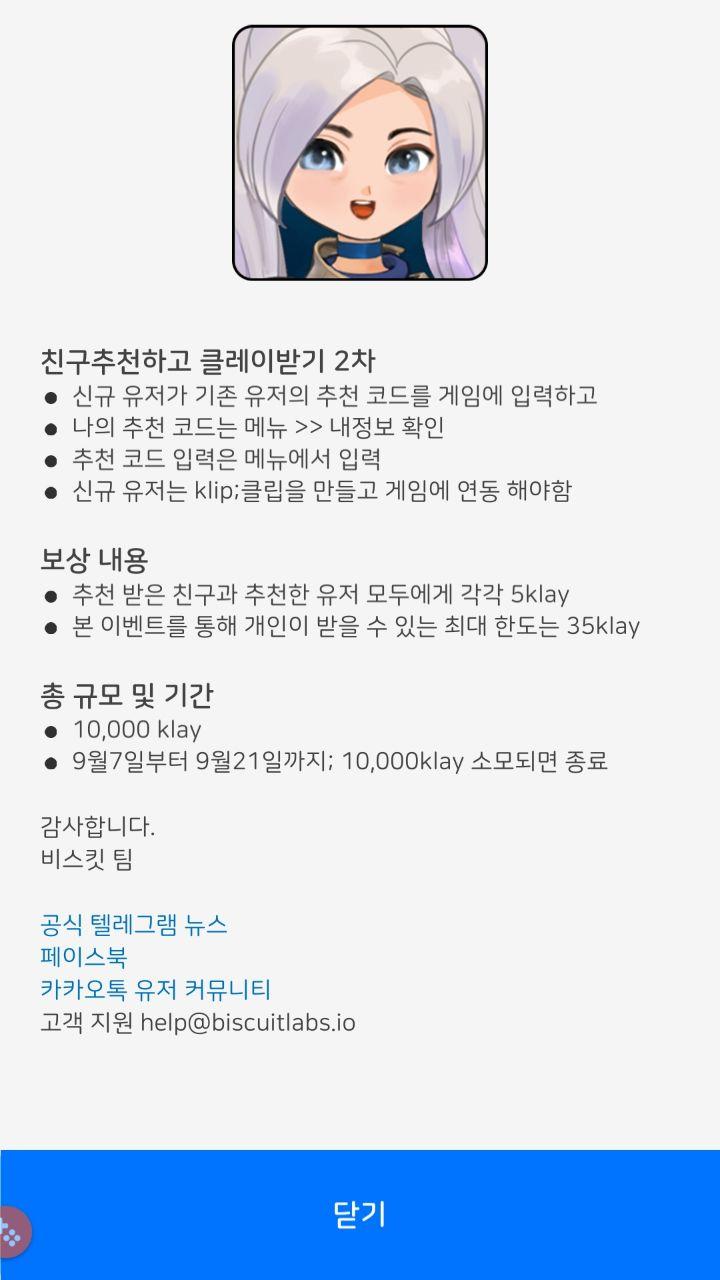Tap the 닫기 button to close
The height and width of the screenshot is (1280, 720).
[x=360, y=1214]
